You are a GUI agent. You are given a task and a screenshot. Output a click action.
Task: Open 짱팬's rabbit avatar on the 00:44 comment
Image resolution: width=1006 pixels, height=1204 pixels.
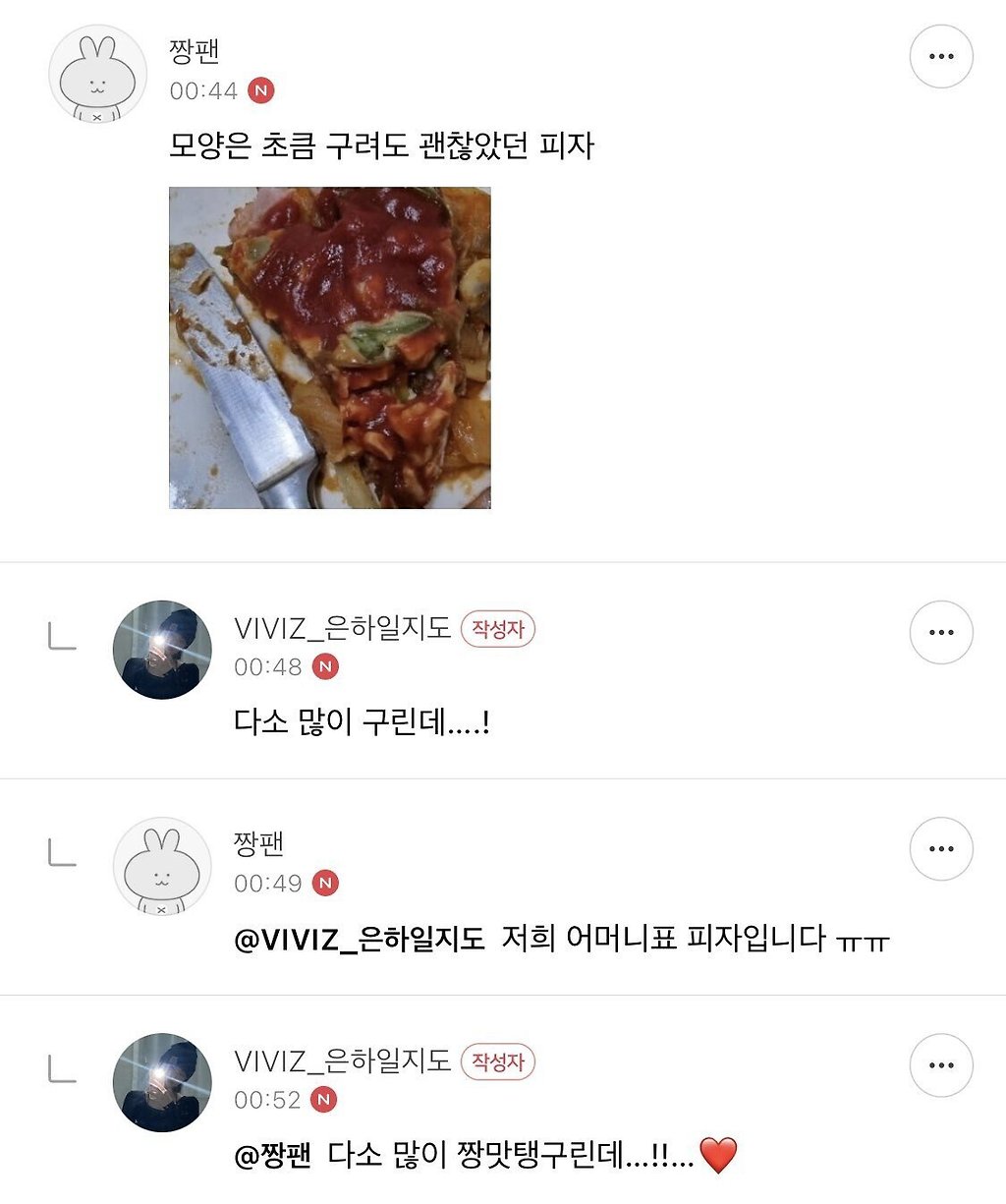97,75
